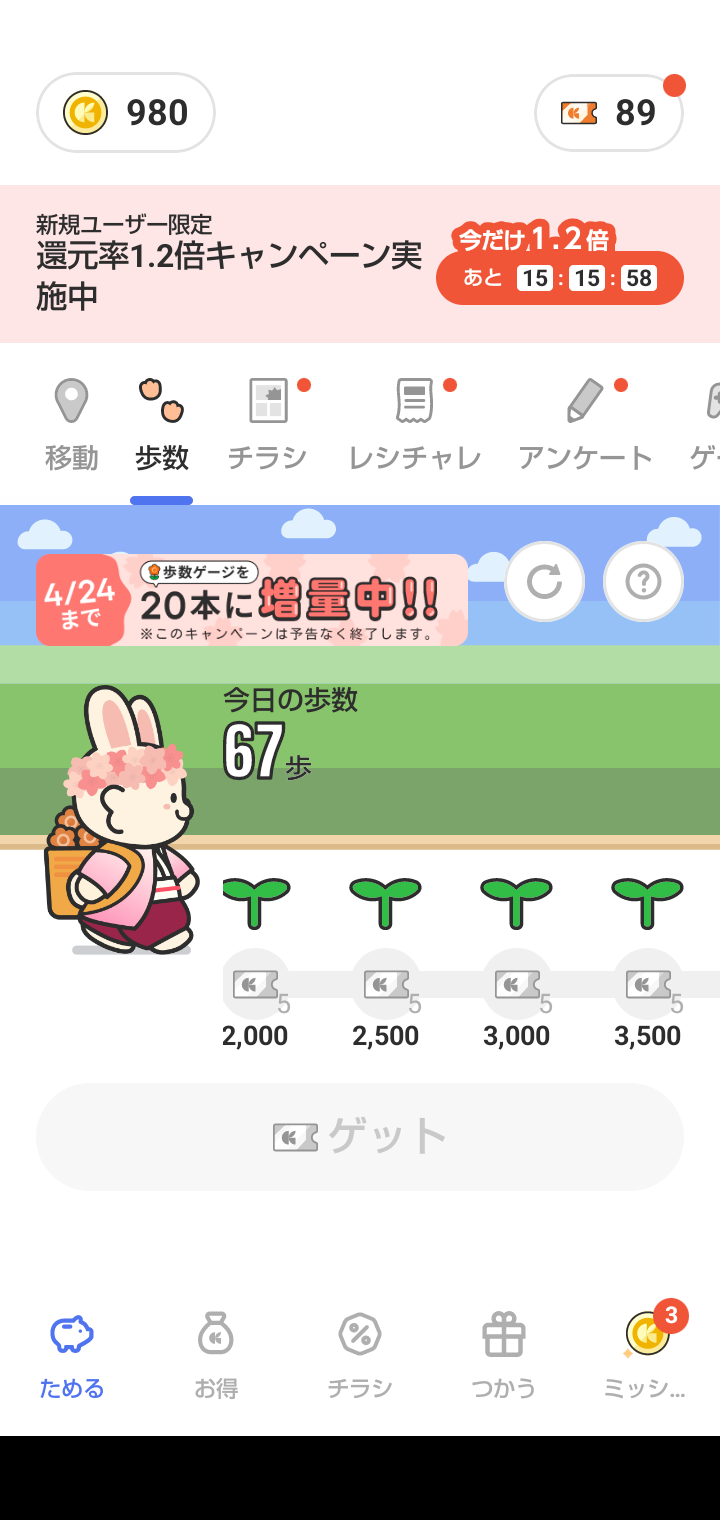Image resolution: width=720 pixels, height=1520 pixels.
Task: Switch to the 移動 tab
Action: point(71,426)
